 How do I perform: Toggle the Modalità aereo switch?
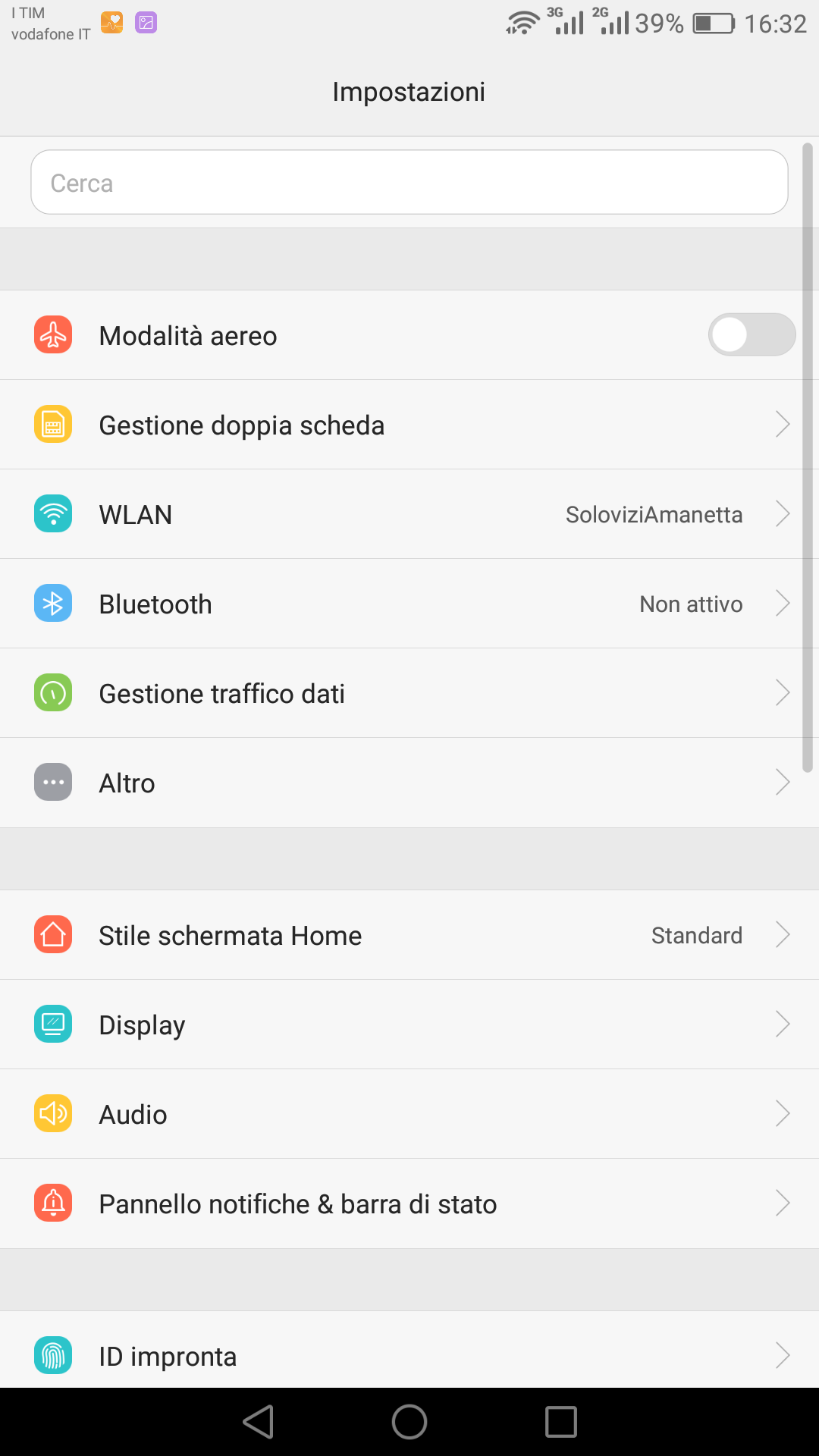click(x=752, y=334)
